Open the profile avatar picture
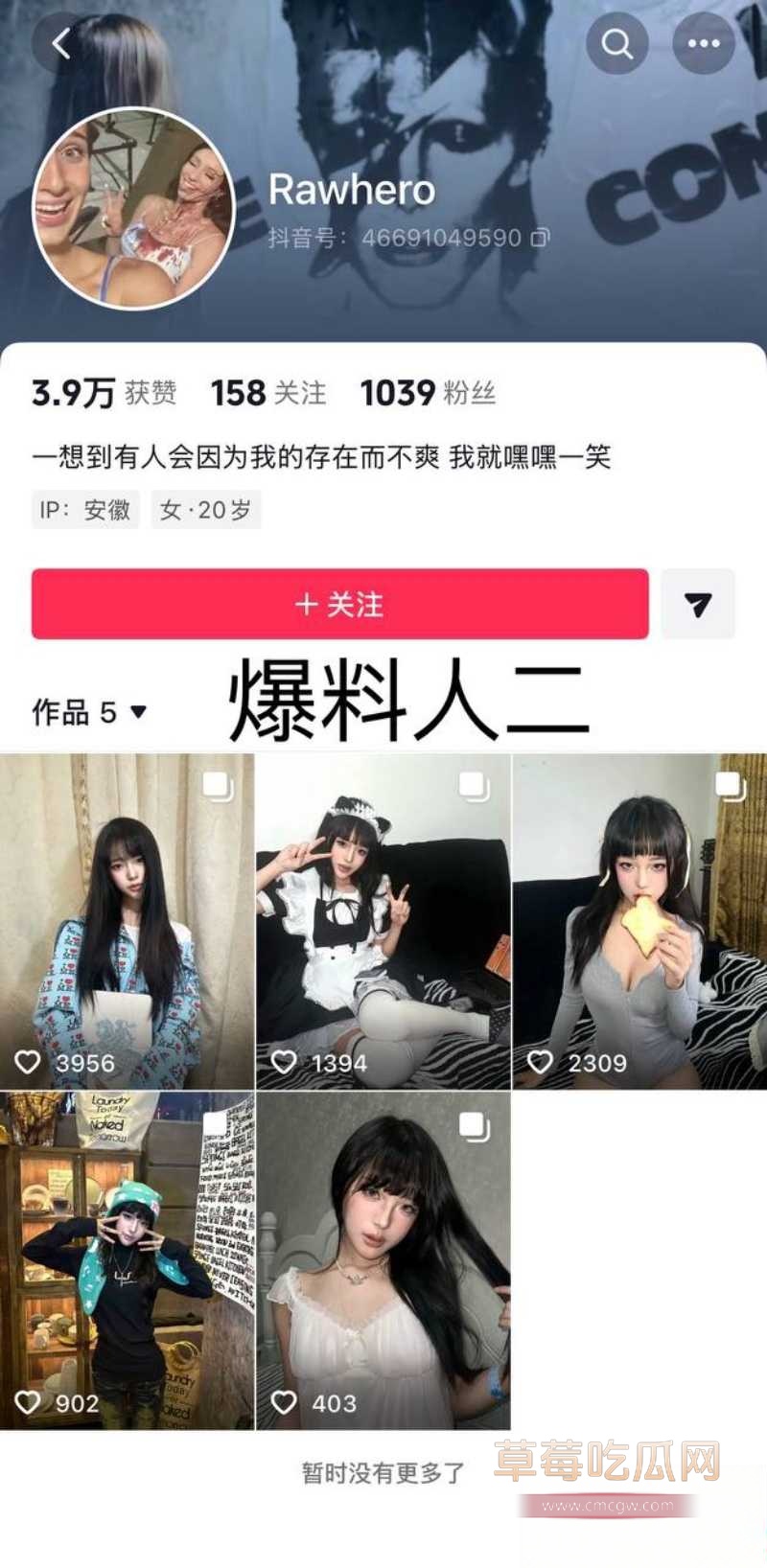Screen dimensions: 767x1568 click(136, 210)
